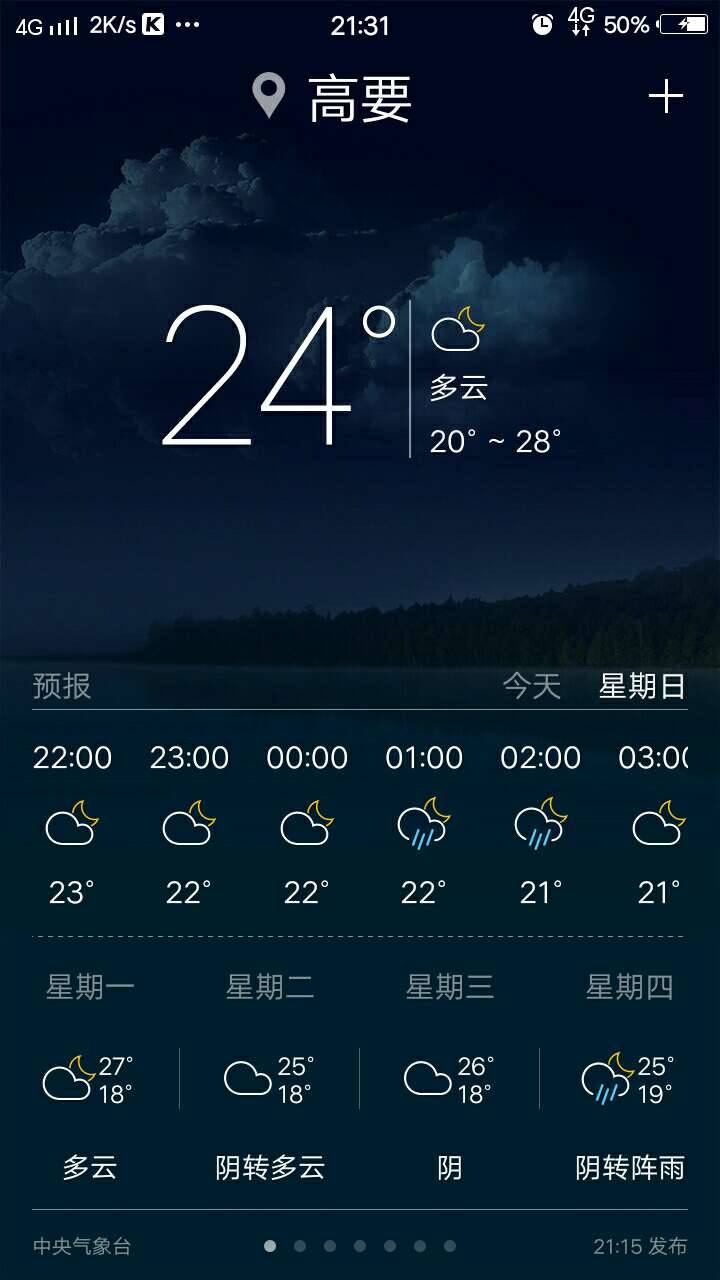Image resolution: width=720 pixels, height=1280 pixels.
Task: Tap the plus button to add a city
Action: point(664,94)
